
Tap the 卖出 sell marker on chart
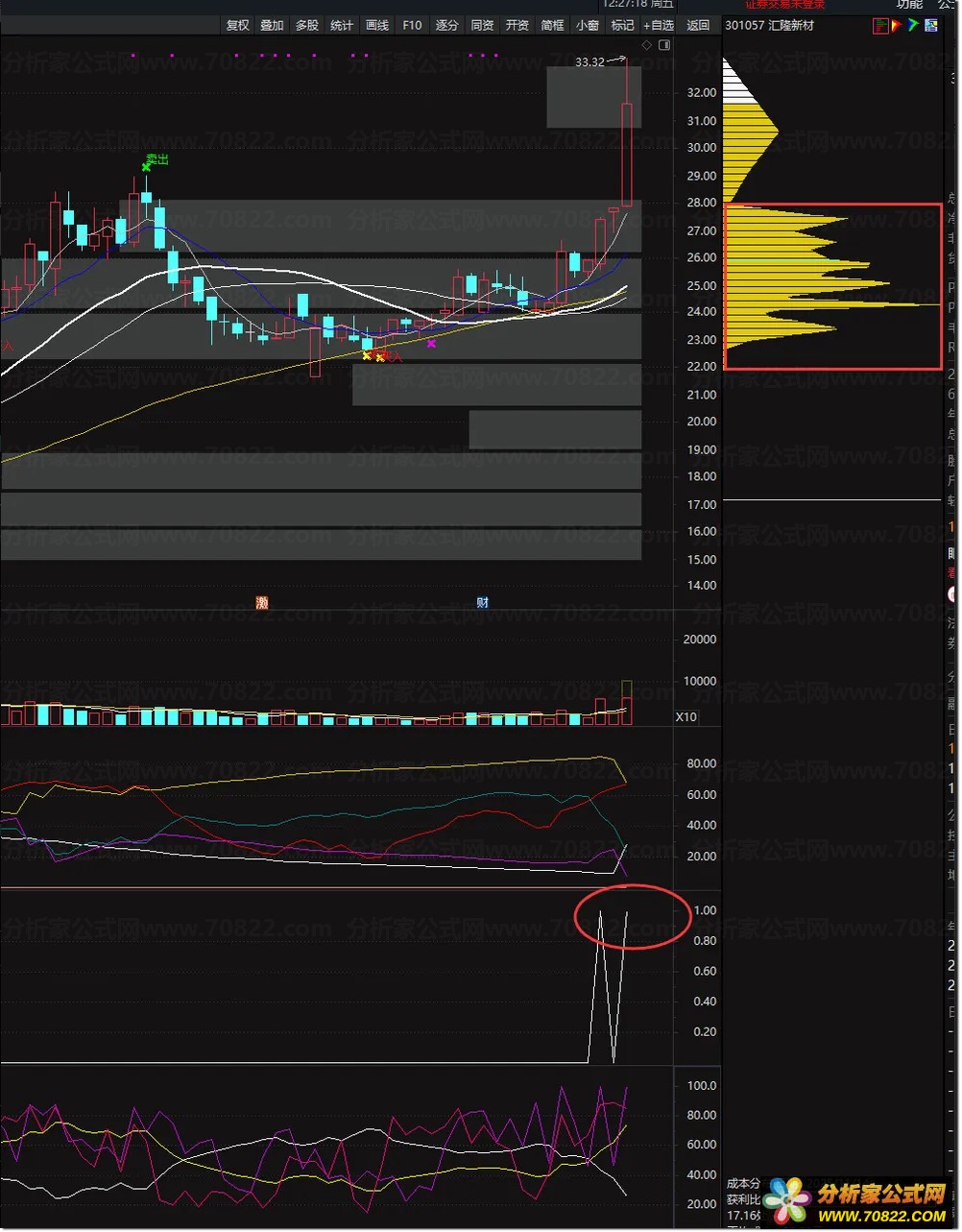tap(156, 159)
